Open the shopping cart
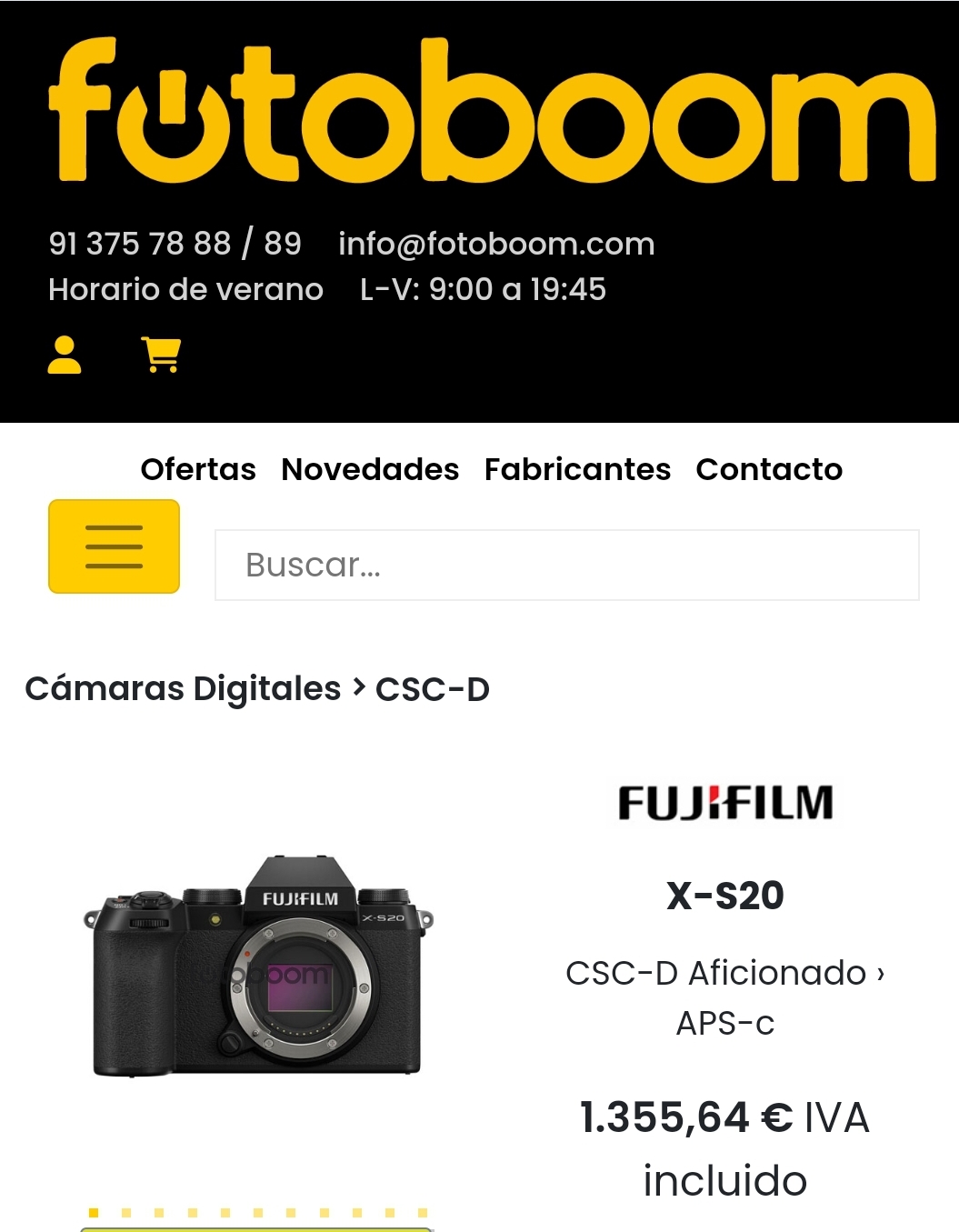Screen dimensions: 959x1232 point(162,355)
